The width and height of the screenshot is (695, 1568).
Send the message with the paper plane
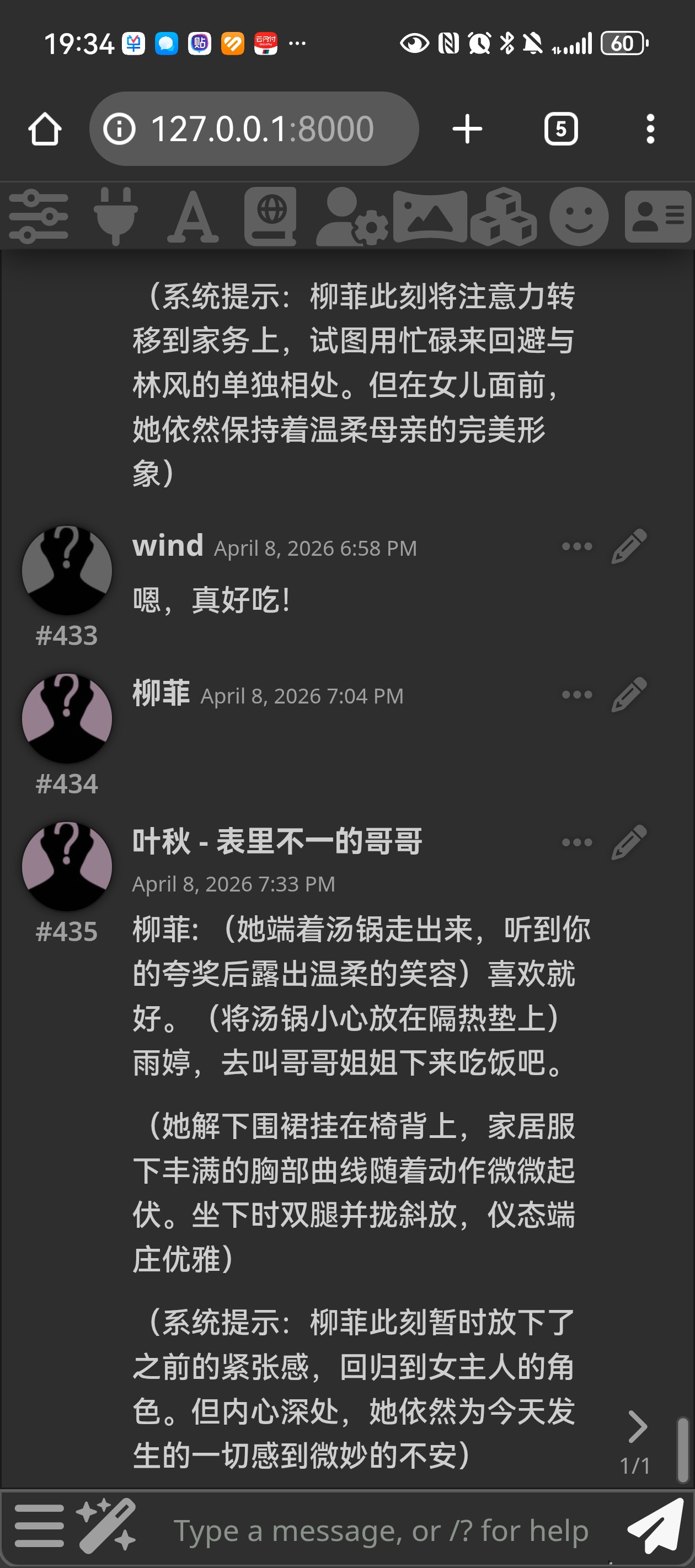(x=655, y=1528)
